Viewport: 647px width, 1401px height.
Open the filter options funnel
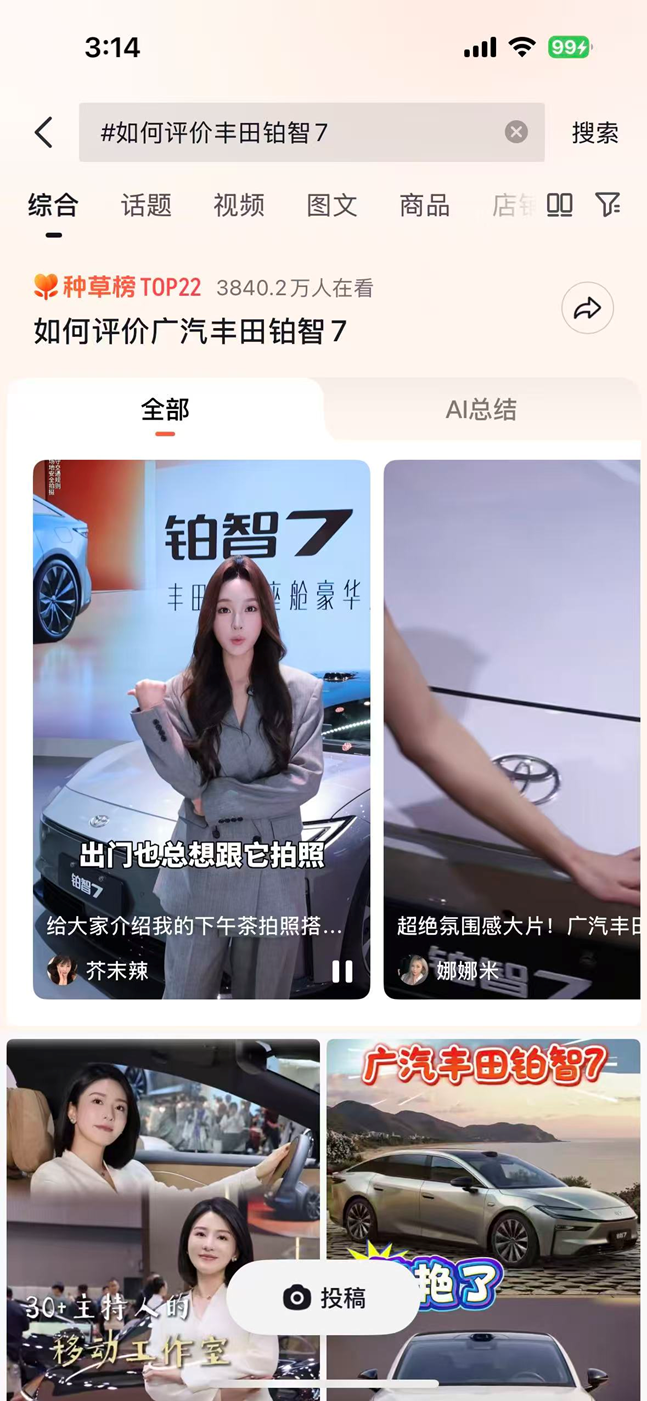(607, 205)
